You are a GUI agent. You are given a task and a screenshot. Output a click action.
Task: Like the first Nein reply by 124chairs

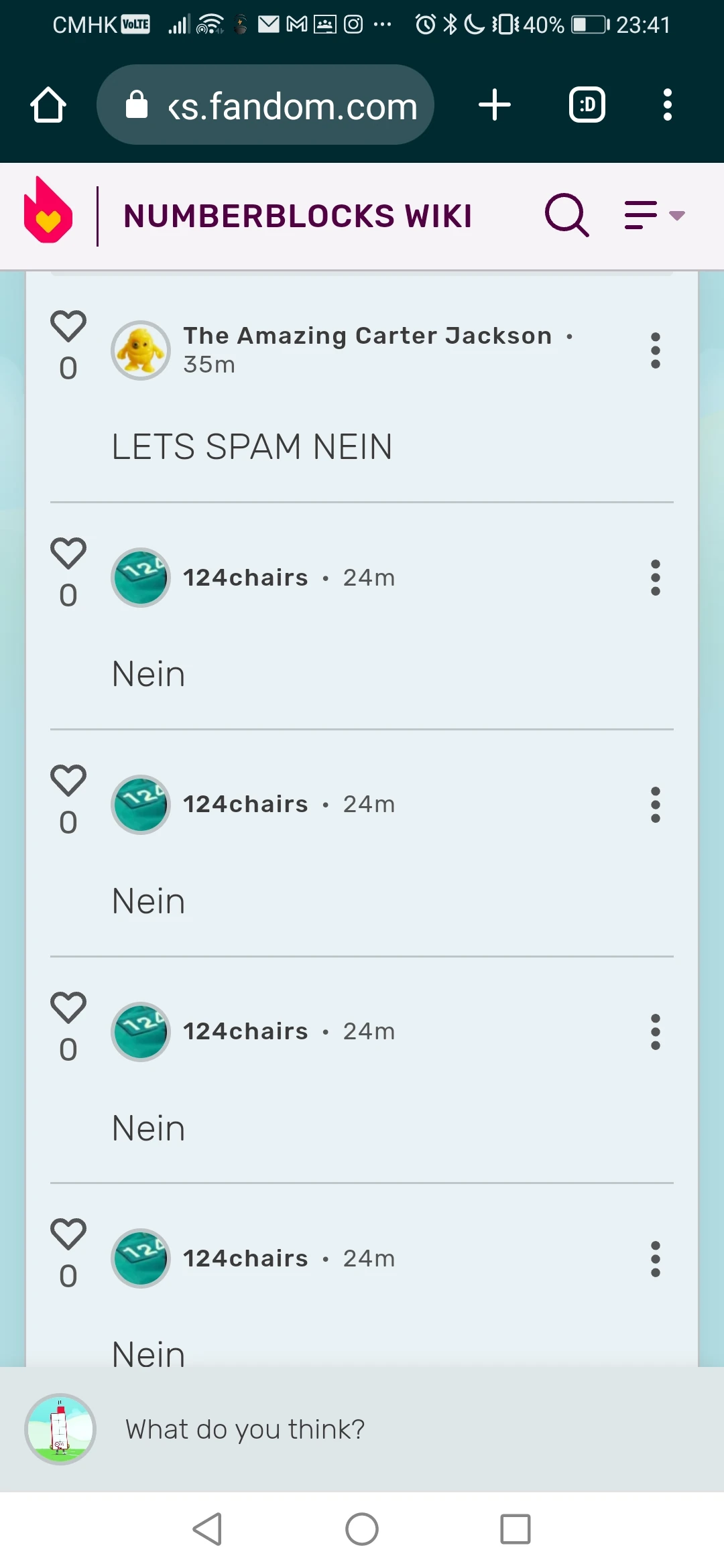pyautogui.click(x=68, y=553)
